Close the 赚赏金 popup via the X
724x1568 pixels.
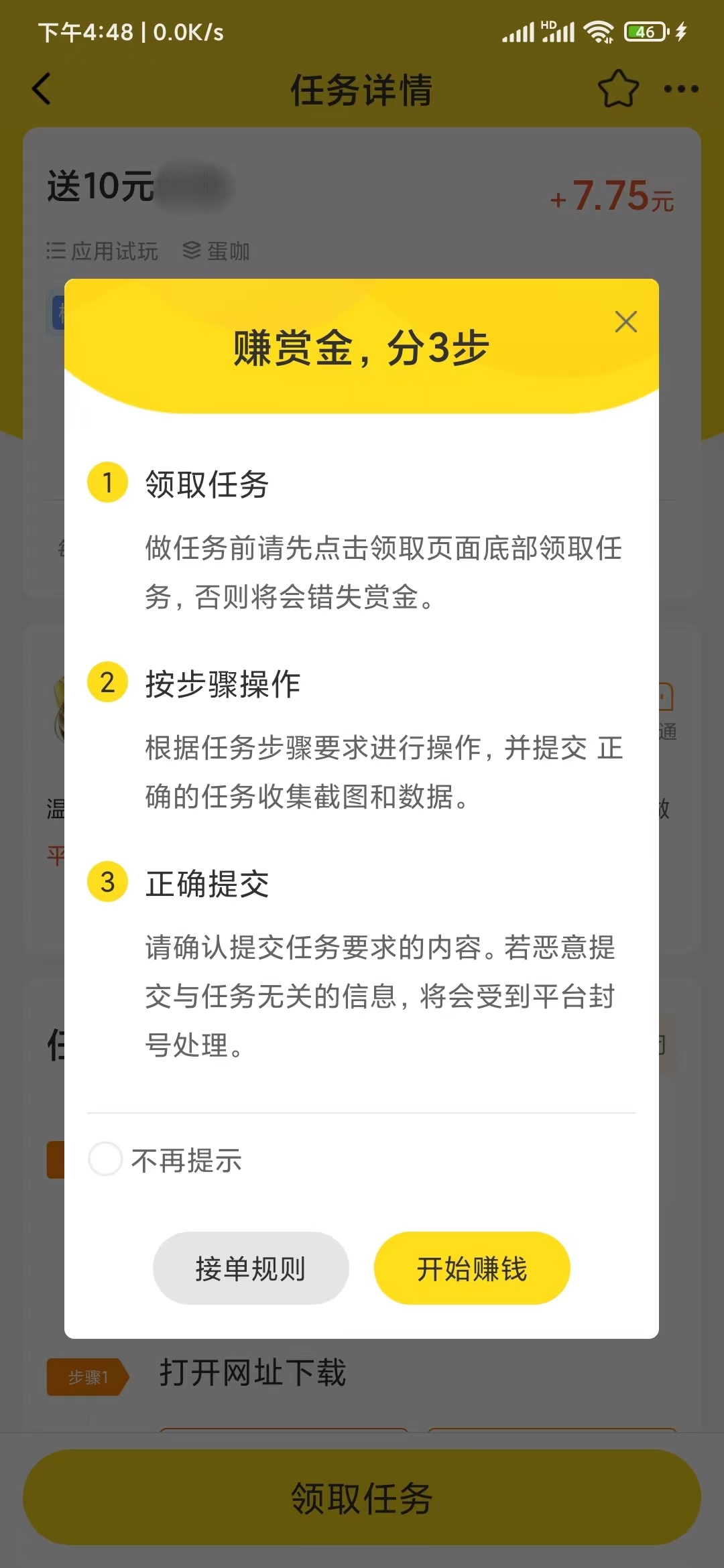625,322
